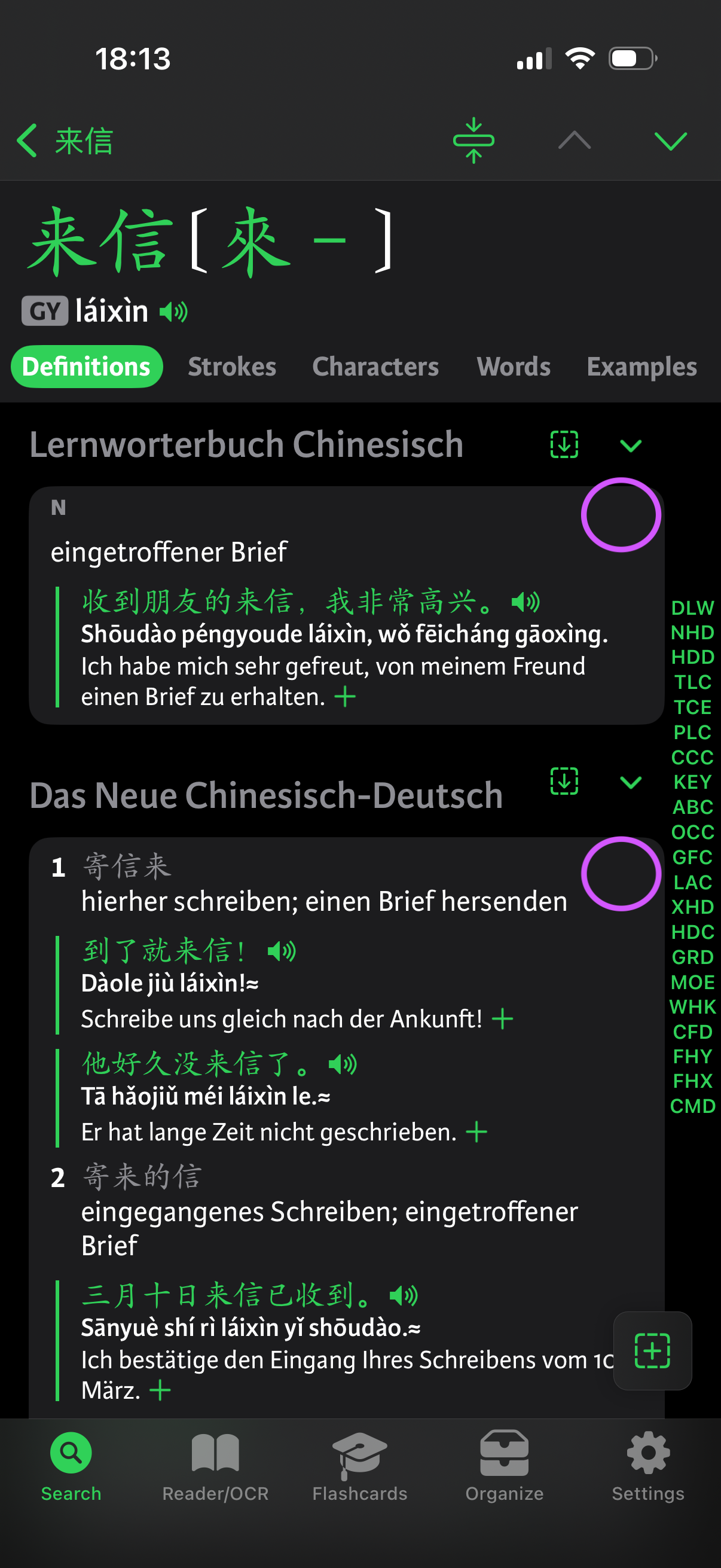The image size is (721, 1568).
Task: Tap the add-to-flashcards floating icon
Action: tap(652, 1352)
